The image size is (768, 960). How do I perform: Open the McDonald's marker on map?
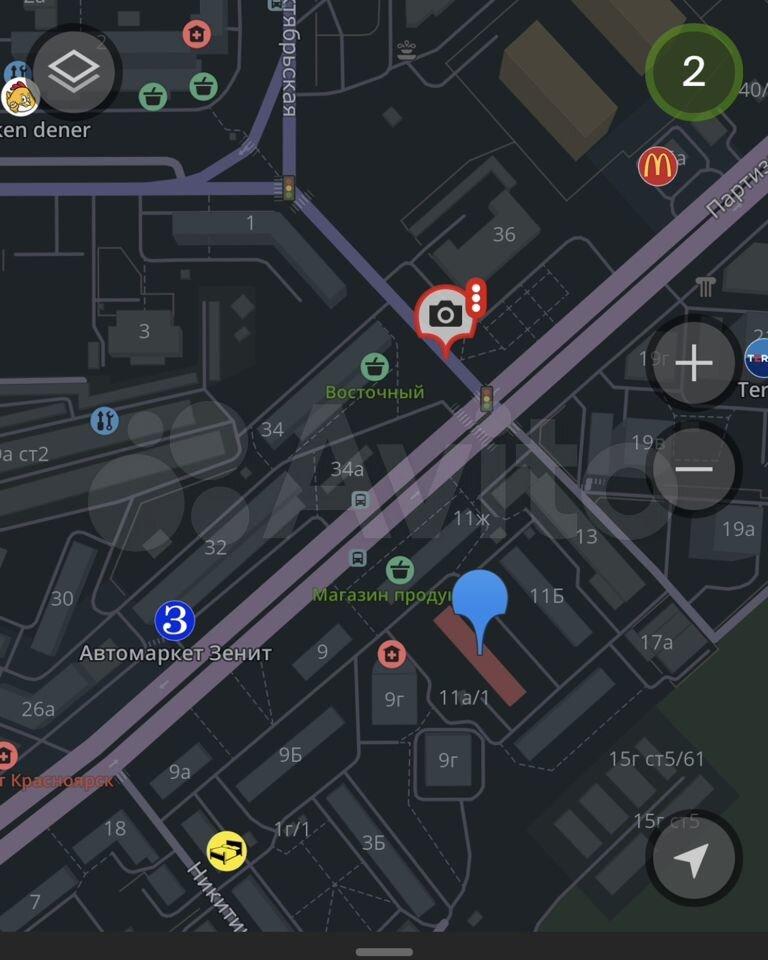(657, 166)
